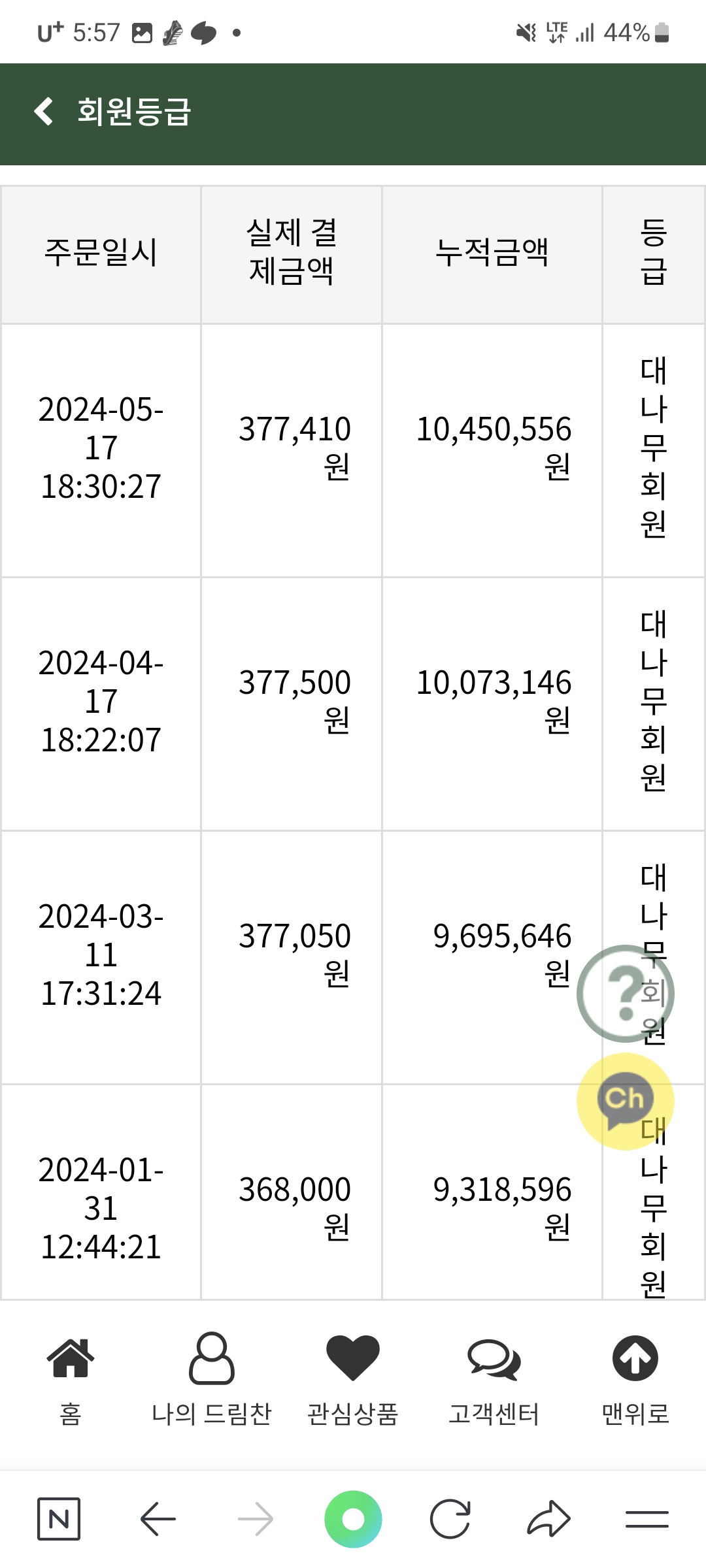Screen dimensions: 706x1568
Task: Go back from 회원등급 page
Action: click(x=44, y=111)
